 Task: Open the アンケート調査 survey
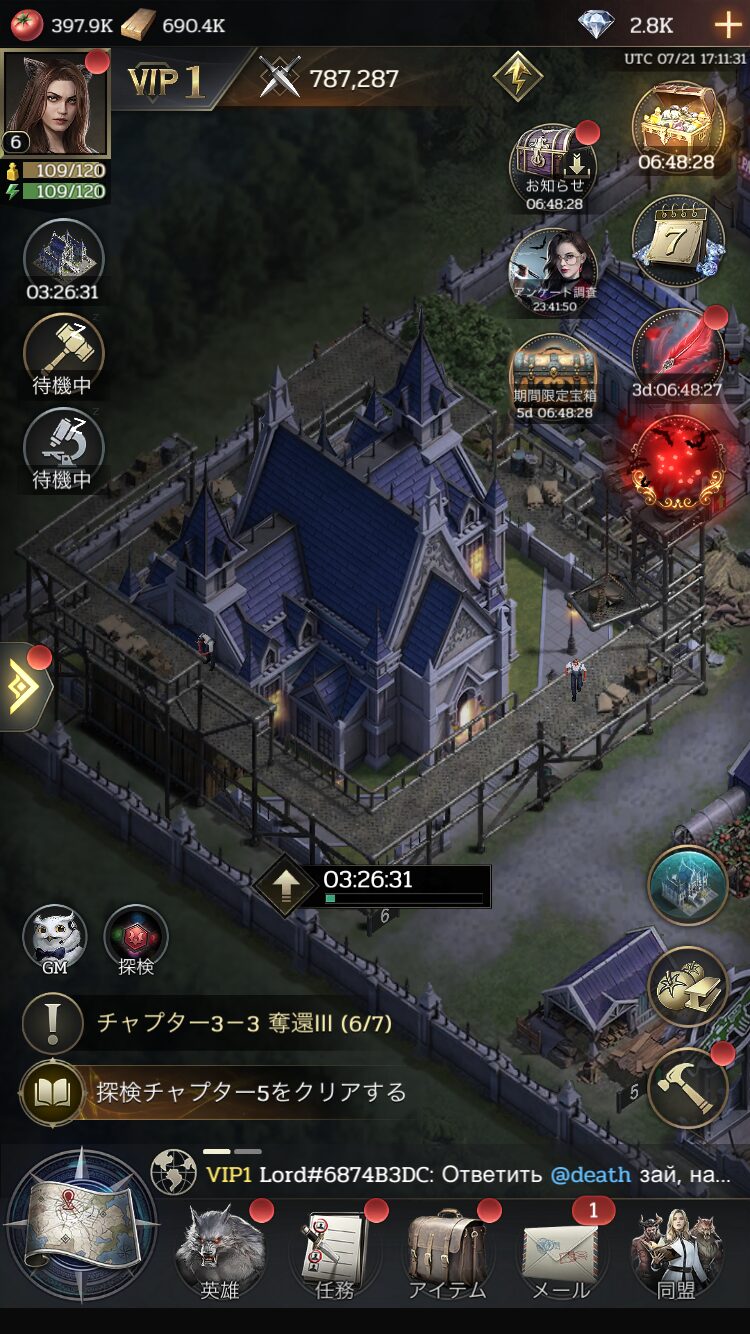553,268
